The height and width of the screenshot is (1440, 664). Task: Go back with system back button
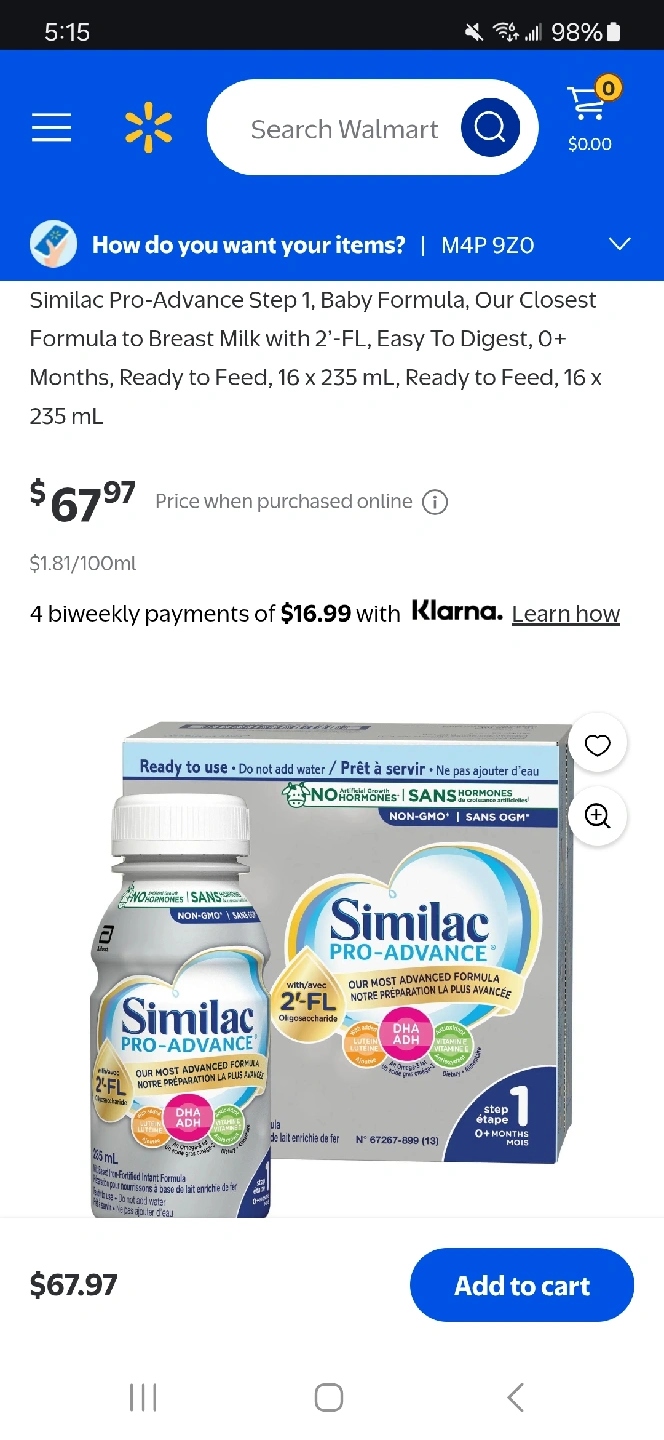515,1397
